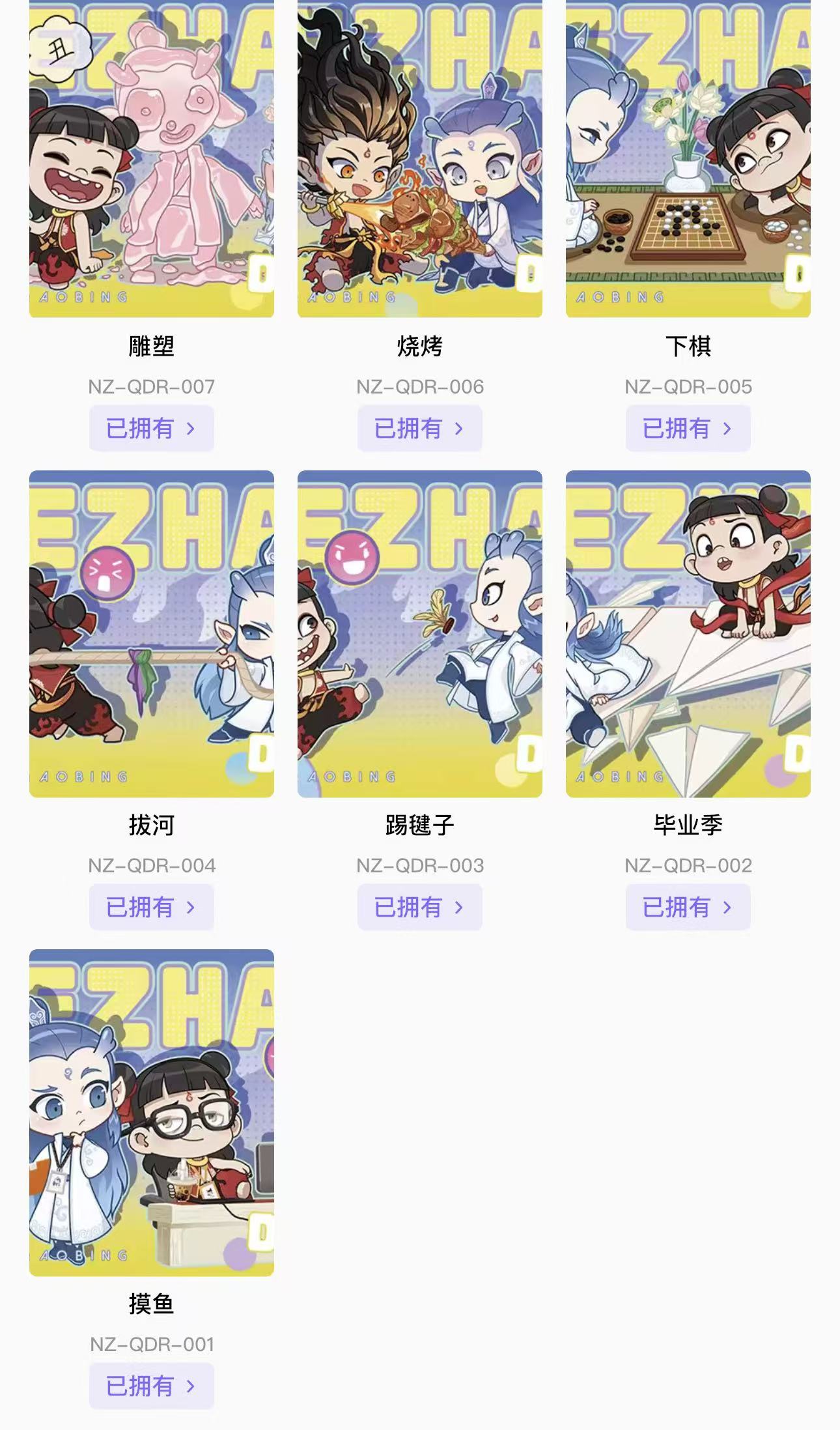Open the 毕业季 paper plane card
The height and width of the screenshot is (1430, 840).
click(688, 633)
